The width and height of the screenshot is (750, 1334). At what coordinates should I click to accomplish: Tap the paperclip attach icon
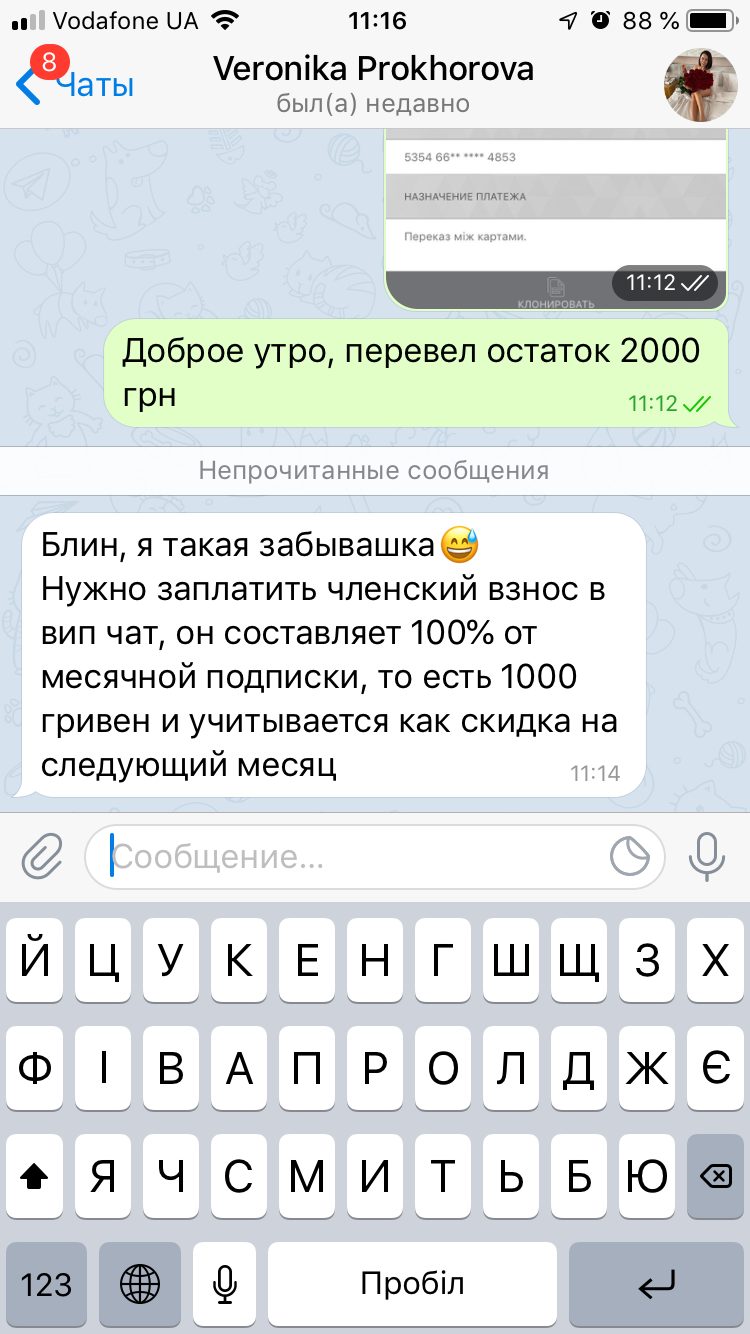coord(42,857)
